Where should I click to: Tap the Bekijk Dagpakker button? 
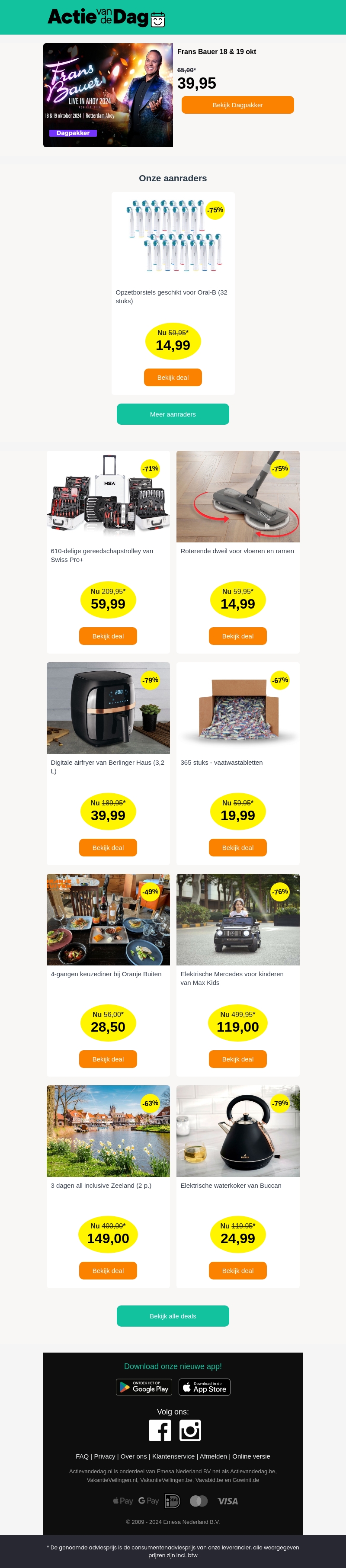click(x=237, y=105)
